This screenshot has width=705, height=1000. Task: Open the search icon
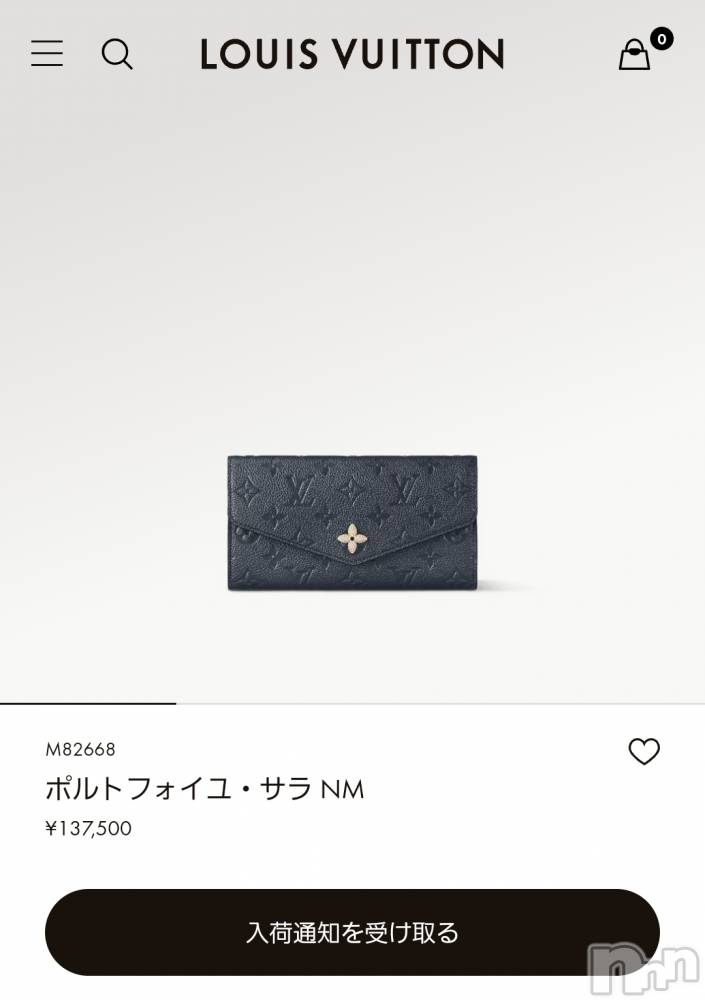117,53
